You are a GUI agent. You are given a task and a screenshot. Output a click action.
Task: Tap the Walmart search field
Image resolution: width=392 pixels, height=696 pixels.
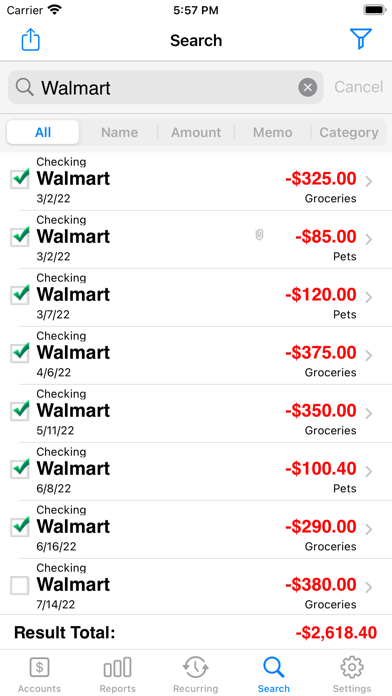tap(166, 87)
